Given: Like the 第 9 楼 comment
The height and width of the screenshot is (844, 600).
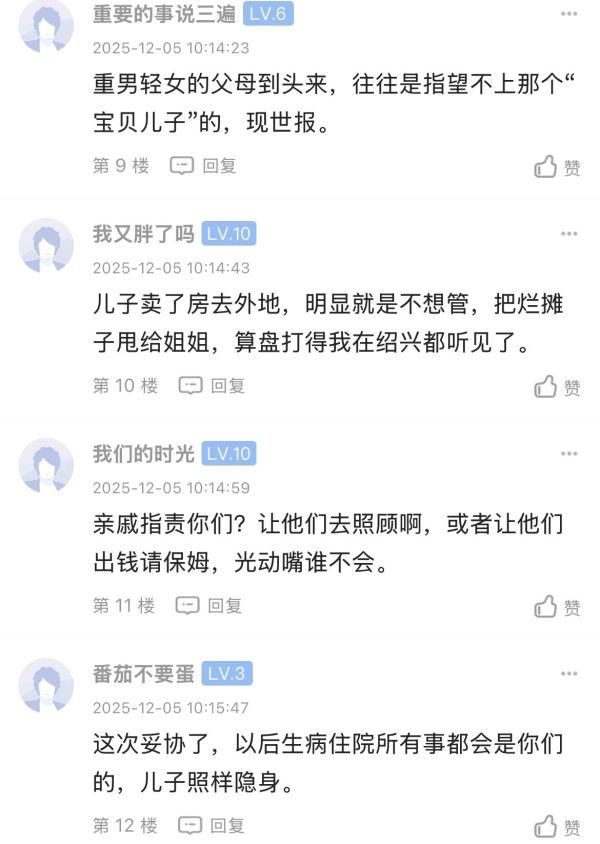Looking at the screenshot, I should point(556,167).
